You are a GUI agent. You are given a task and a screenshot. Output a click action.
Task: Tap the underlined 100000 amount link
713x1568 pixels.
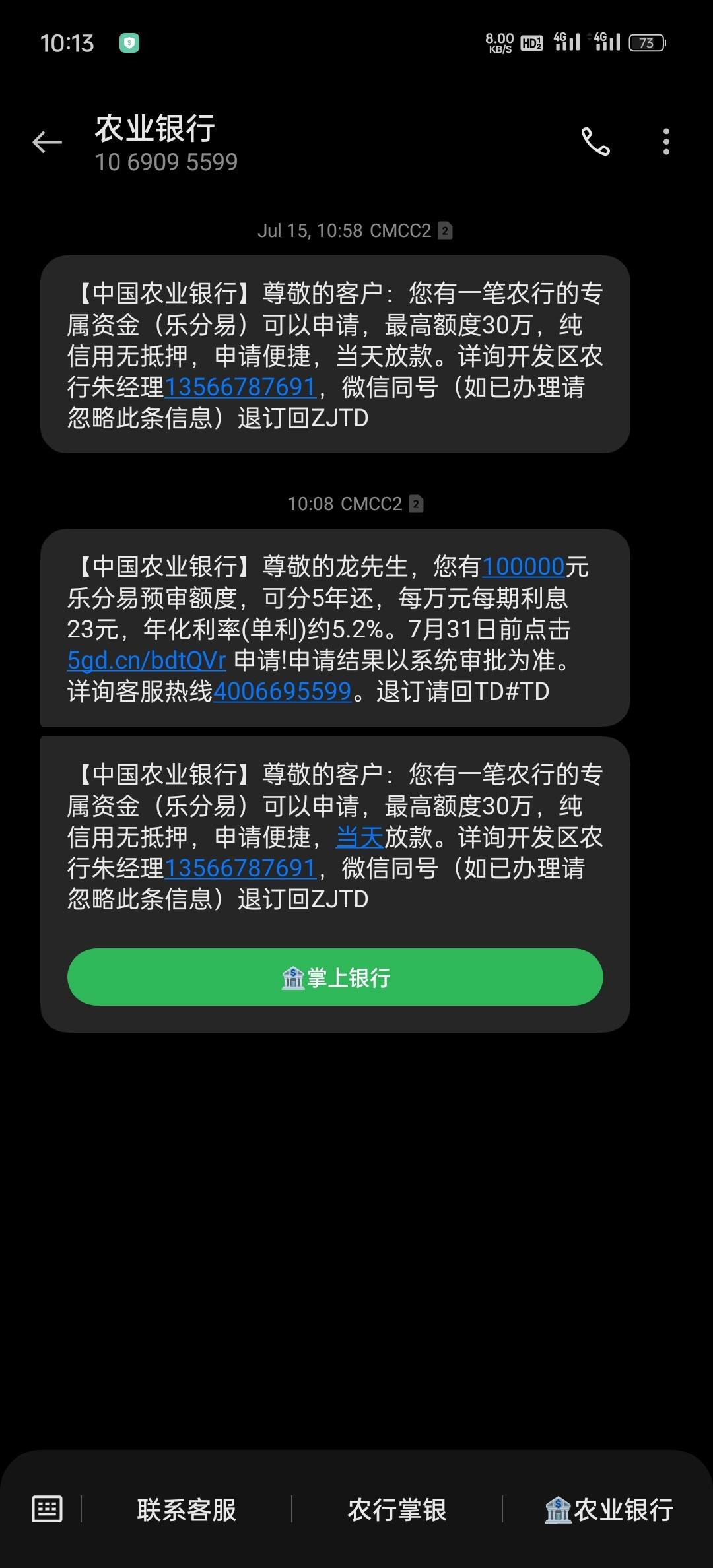(522, 566)
